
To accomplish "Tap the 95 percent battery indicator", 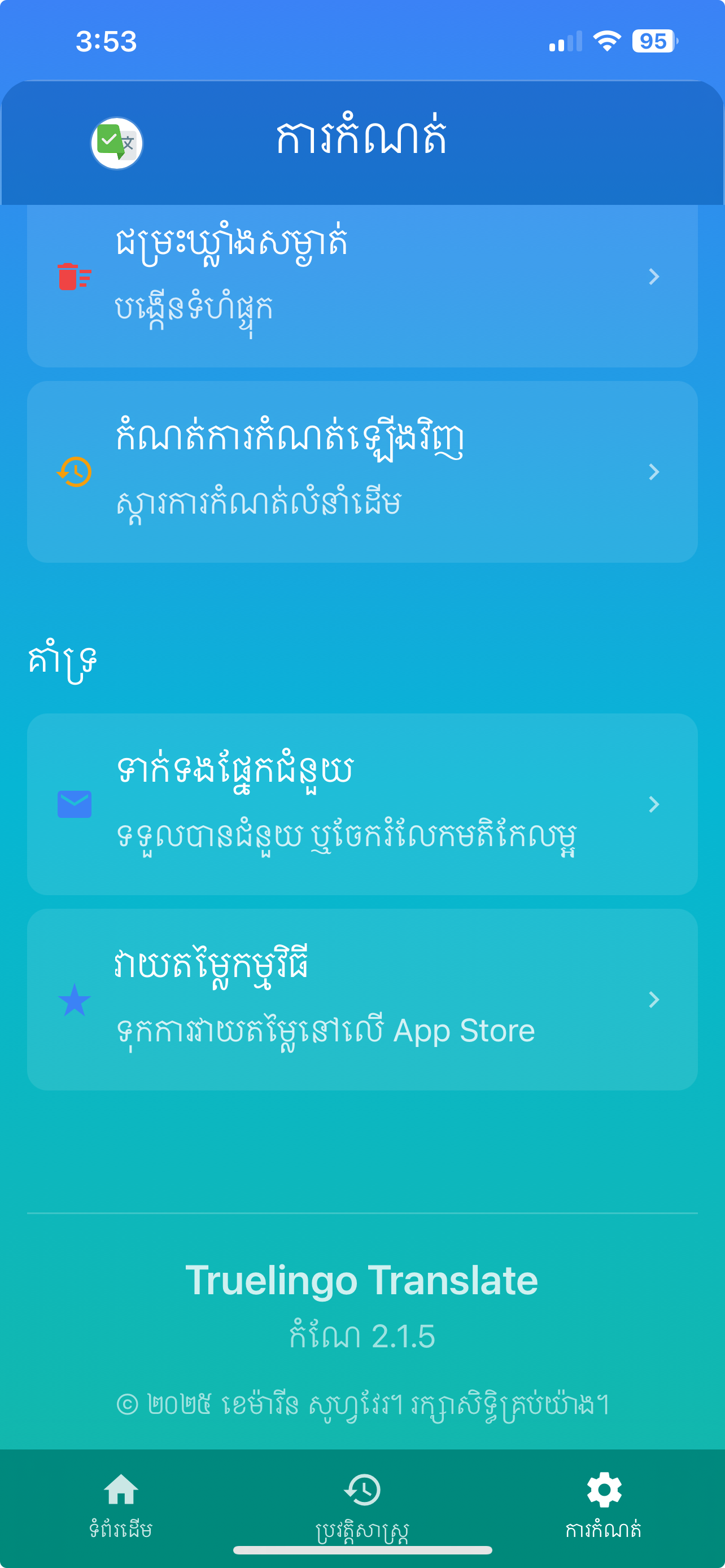I will point(654,41).
